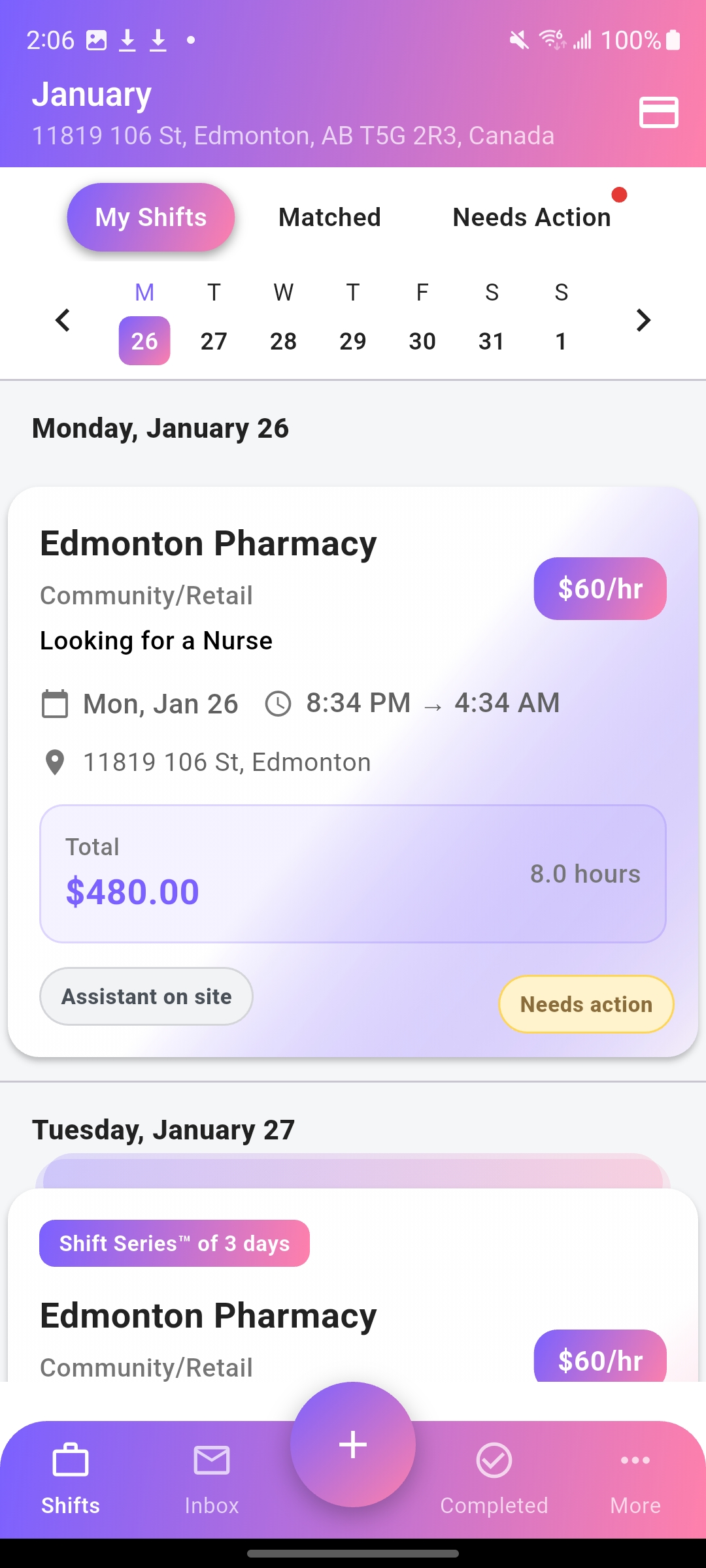Go to previous week with the left chevron

pyautogui.click(x=62, y=320)
